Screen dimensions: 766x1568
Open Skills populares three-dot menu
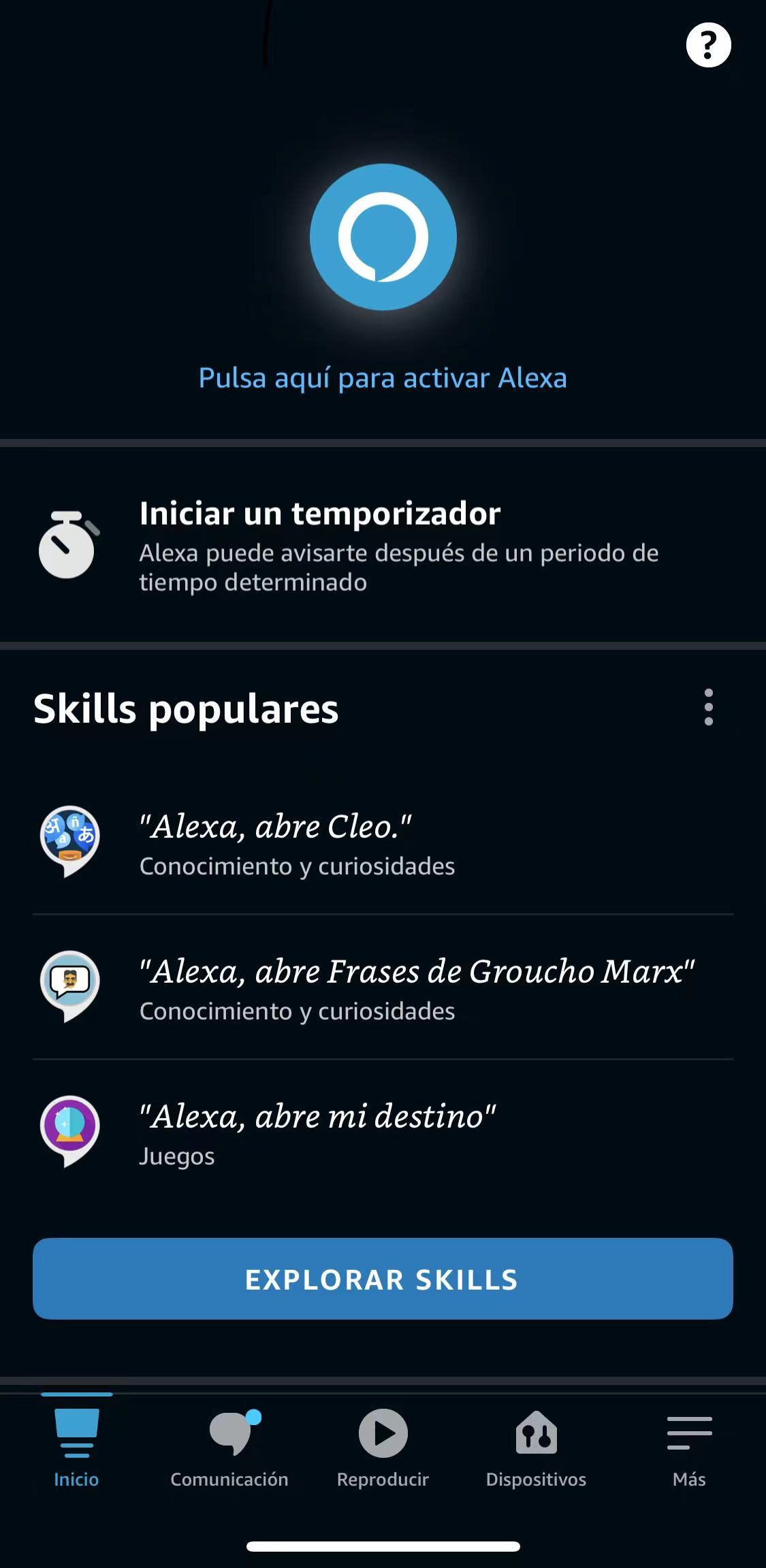point(708,707)
